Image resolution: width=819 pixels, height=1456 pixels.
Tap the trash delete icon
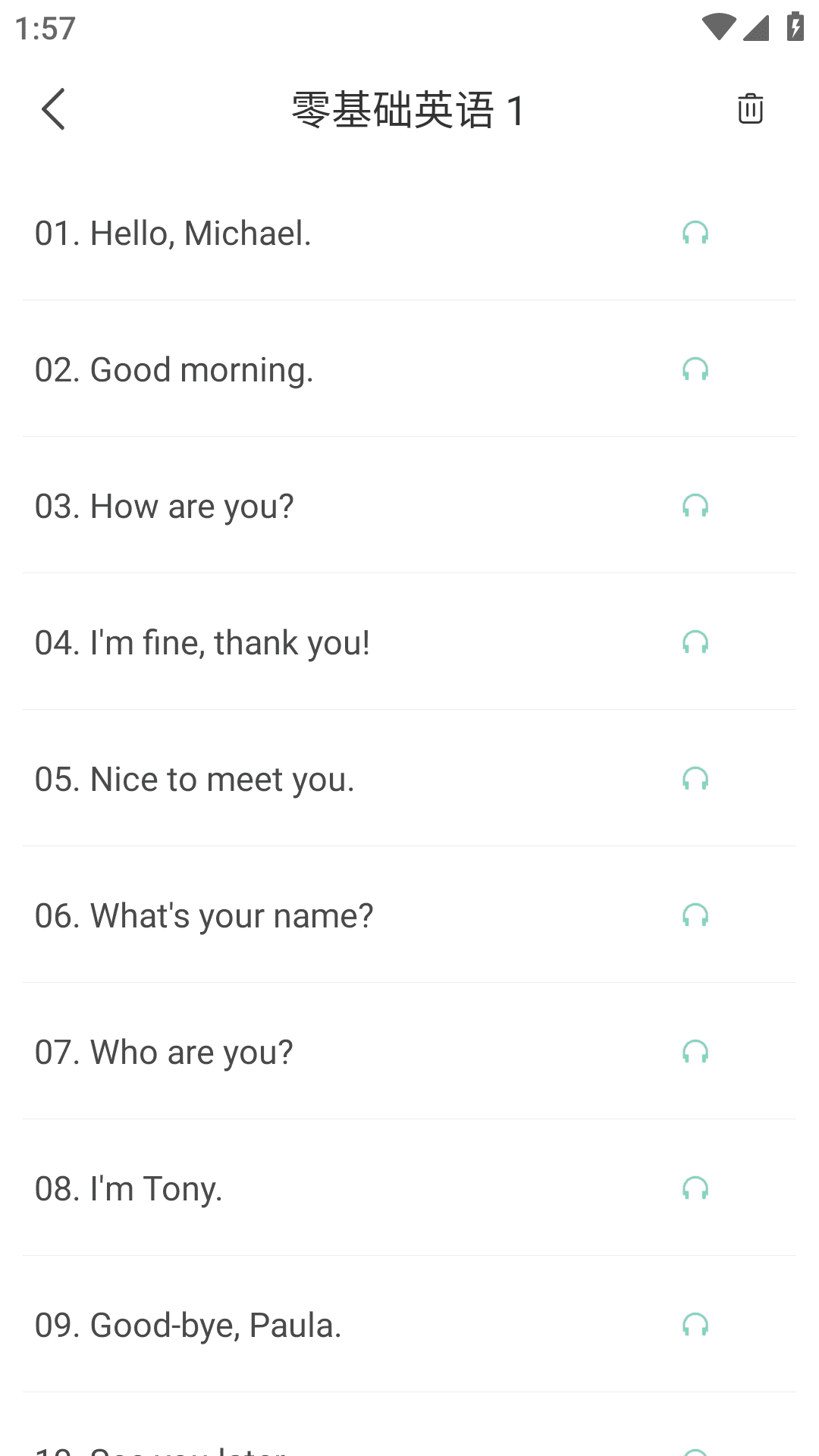[750, 109]
